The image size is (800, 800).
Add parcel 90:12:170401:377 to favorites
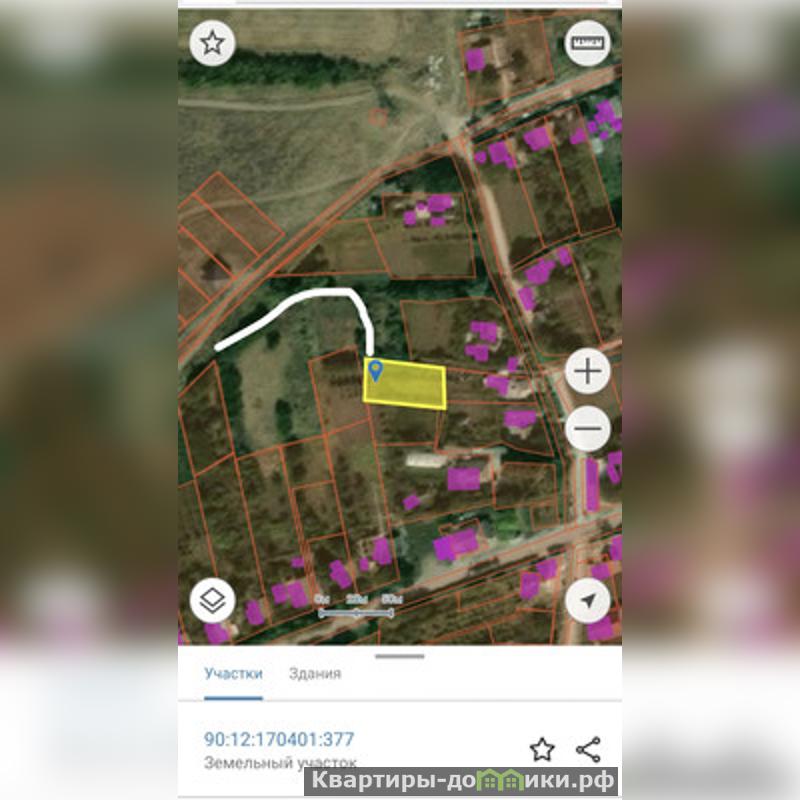(x=541, y=749)
